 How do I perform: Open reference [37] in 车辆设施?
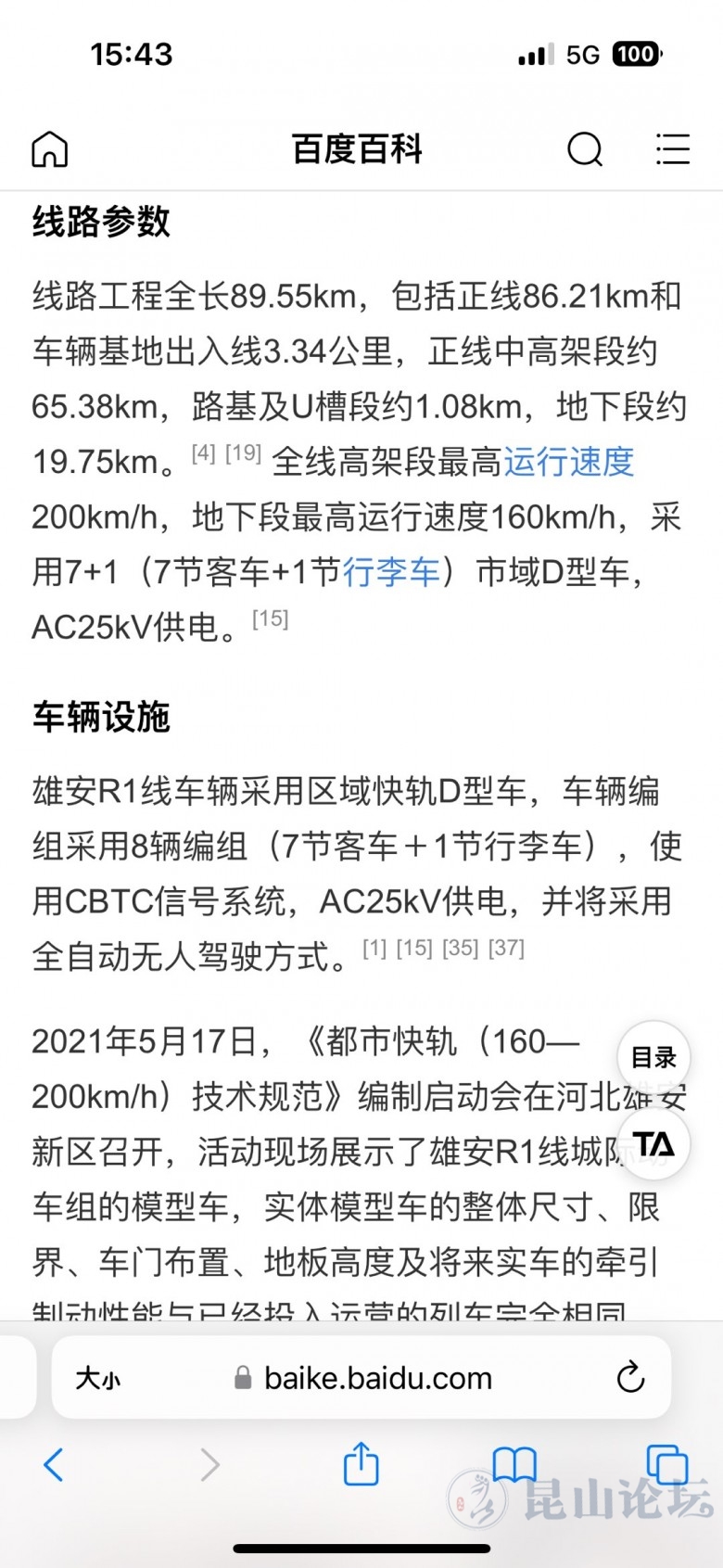(506, 948)
